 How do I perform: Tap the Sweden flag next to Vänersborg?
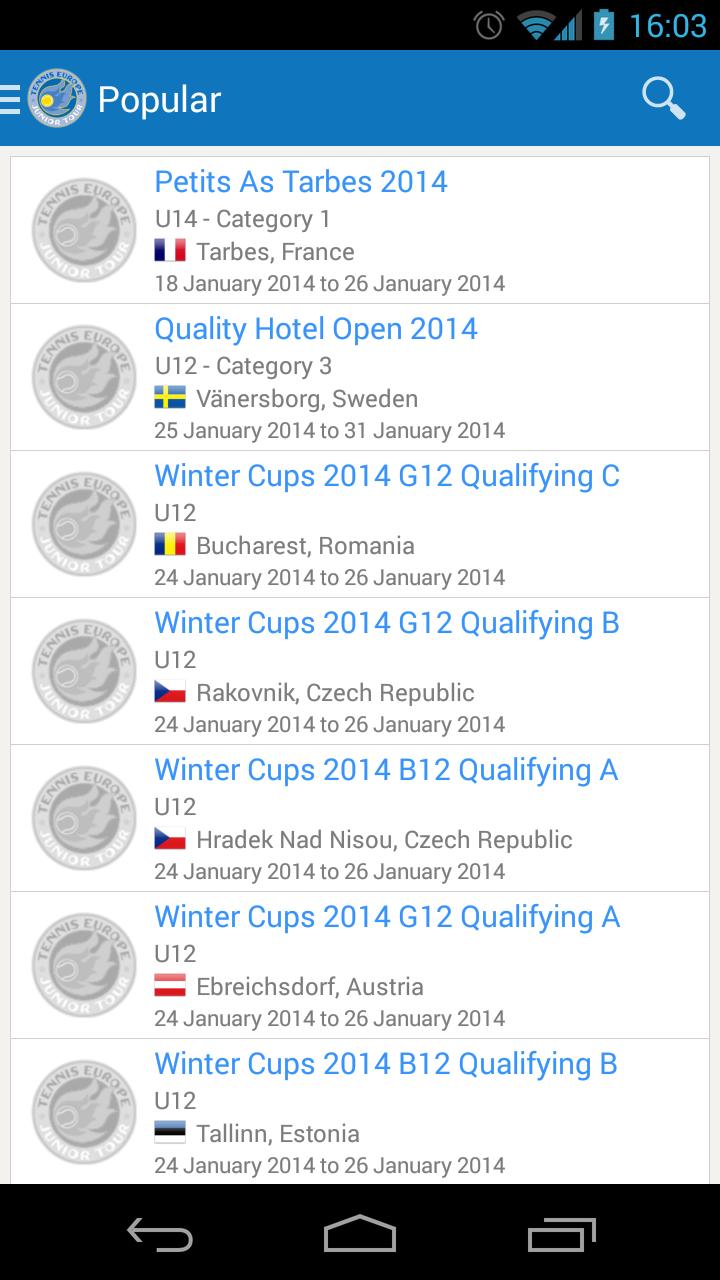pyautogui.click(x=168, y=398)
